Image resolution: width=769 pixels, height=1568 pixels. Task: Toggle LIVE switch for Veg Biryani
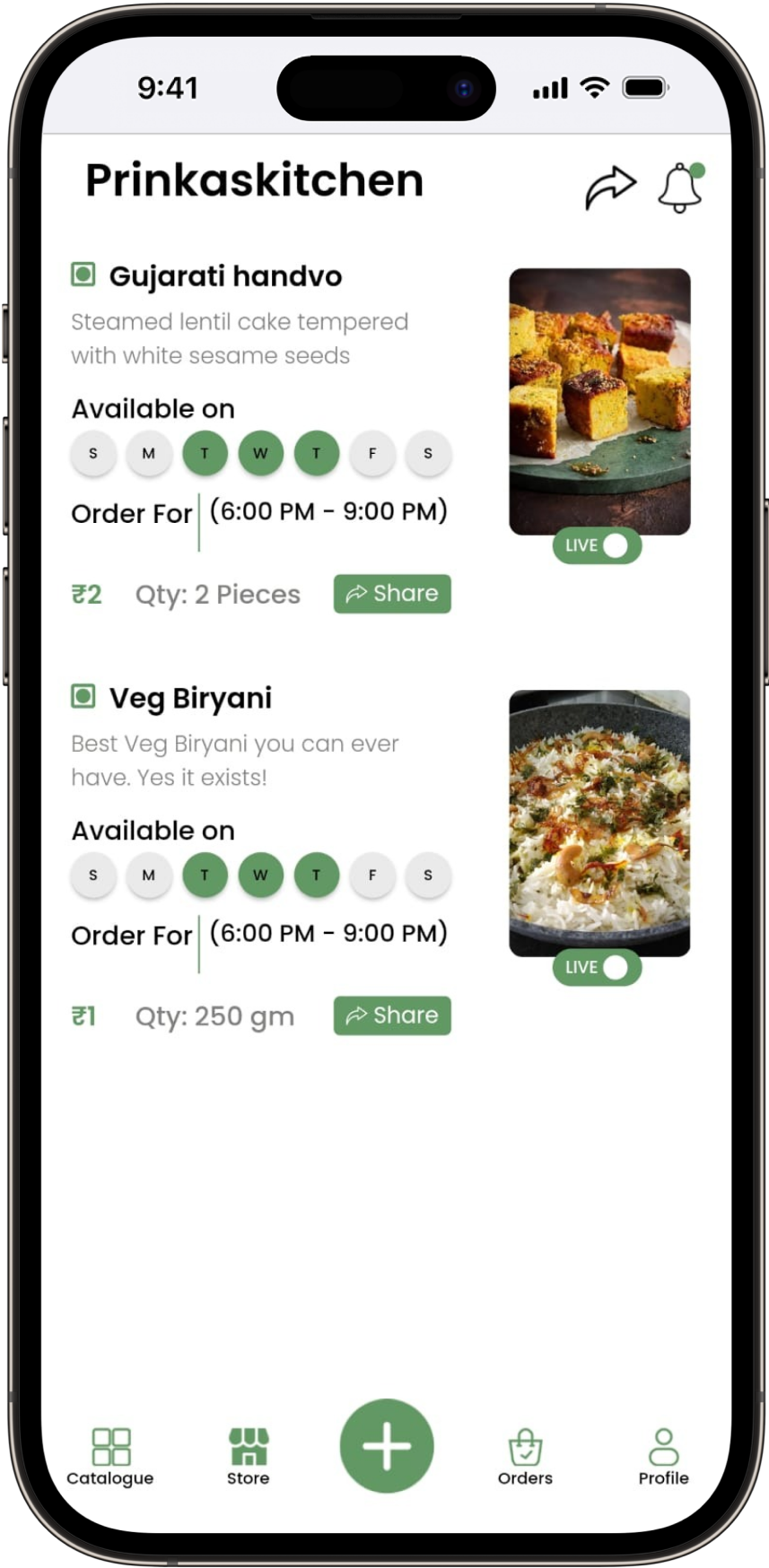597,967
